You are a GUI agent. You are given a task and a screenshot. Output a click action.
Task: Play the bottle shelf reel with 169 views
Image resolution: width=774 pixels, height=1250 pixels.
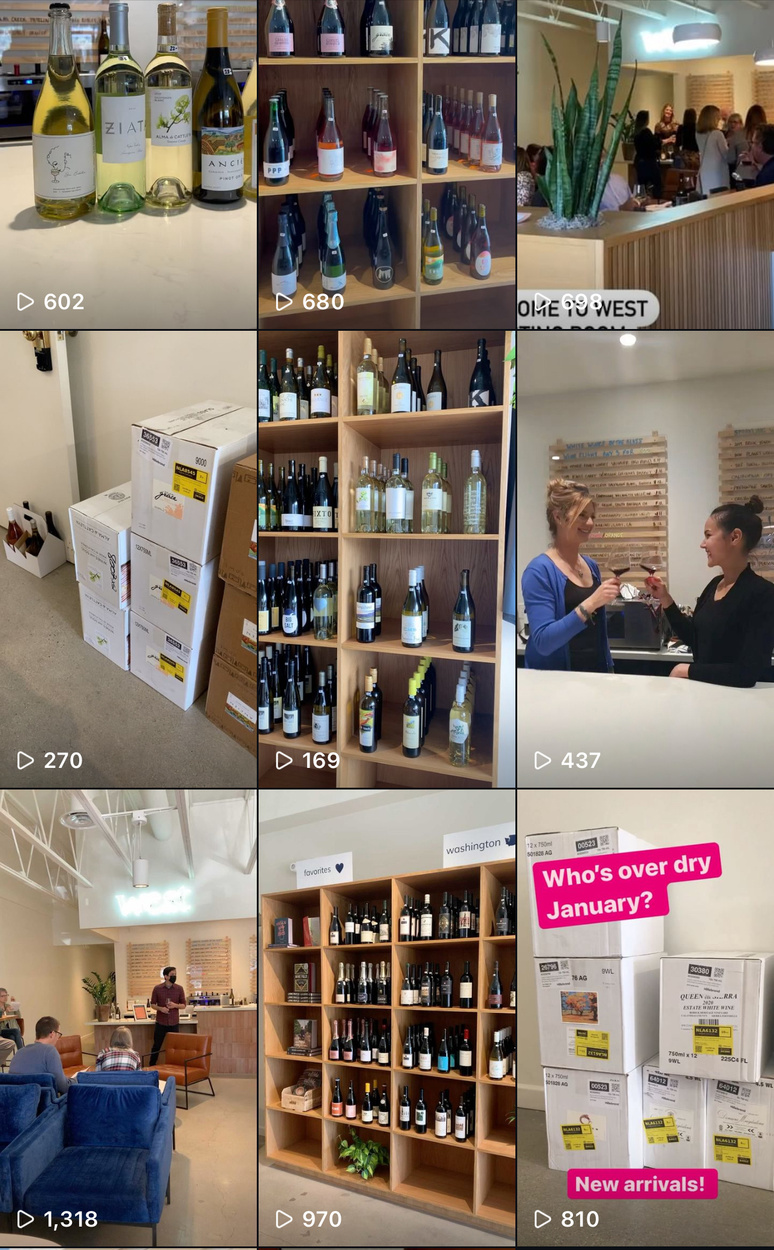[x=387, y=560]
